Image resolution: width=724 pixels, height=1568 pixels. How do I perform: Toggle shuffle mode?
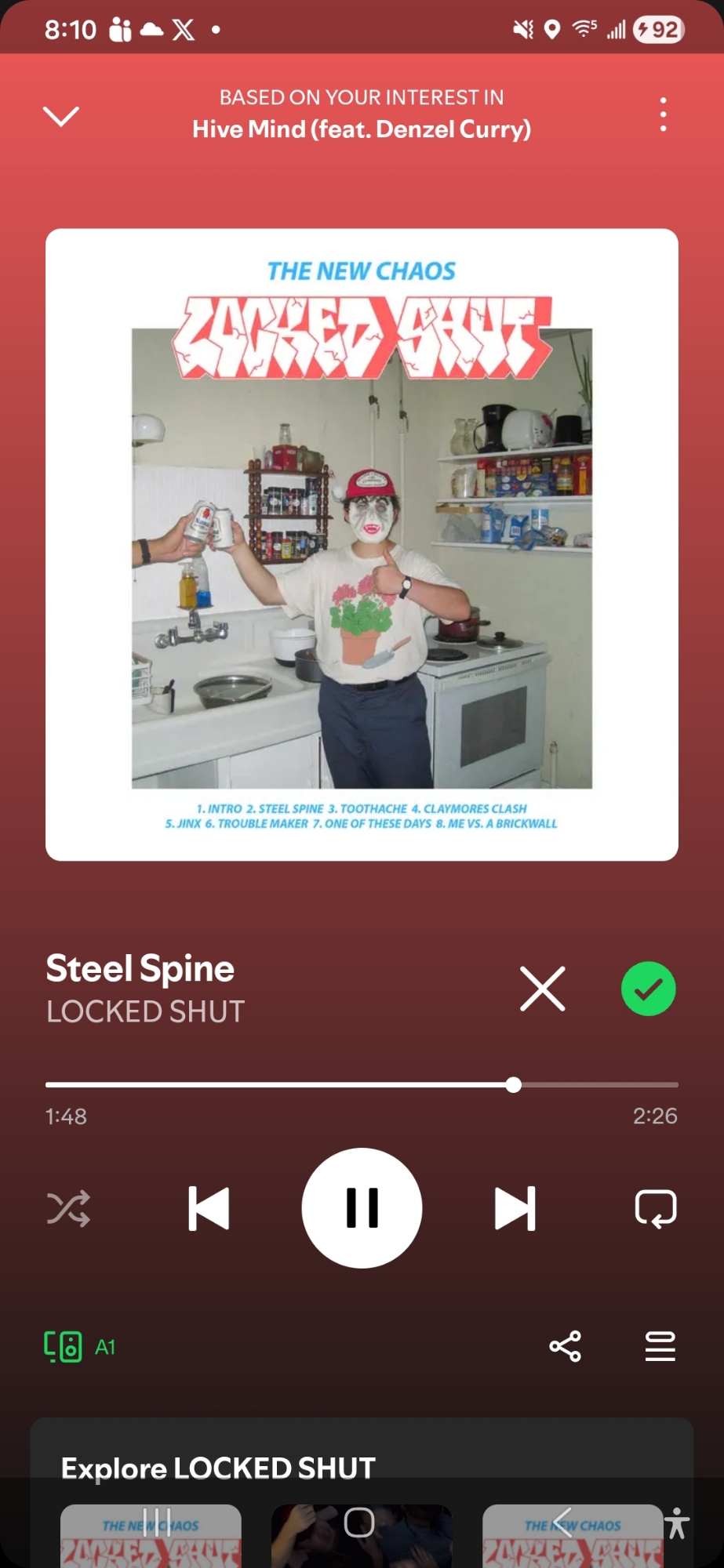68,1208
